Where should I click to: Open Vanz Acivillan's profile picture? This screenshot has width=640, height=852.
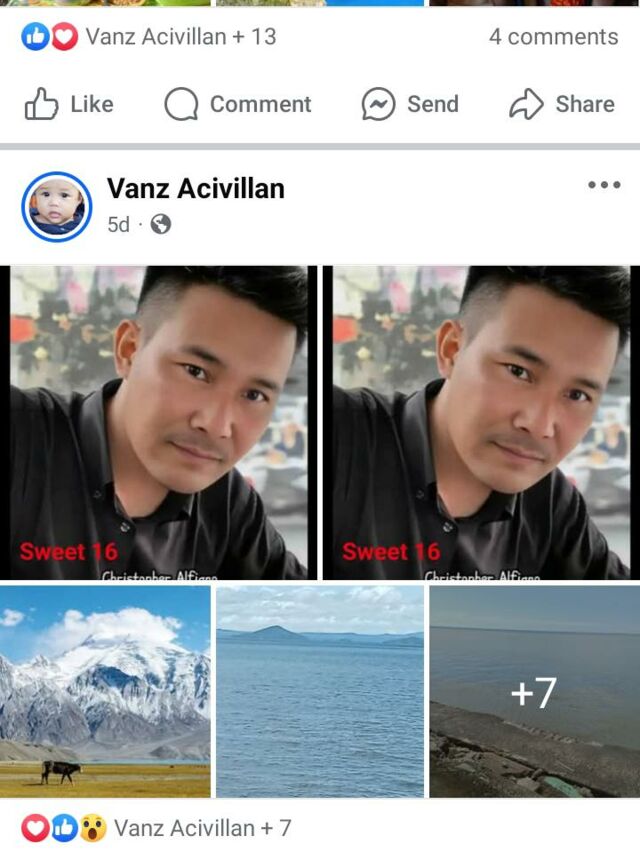pyautogui.click(x=57, y=207)
